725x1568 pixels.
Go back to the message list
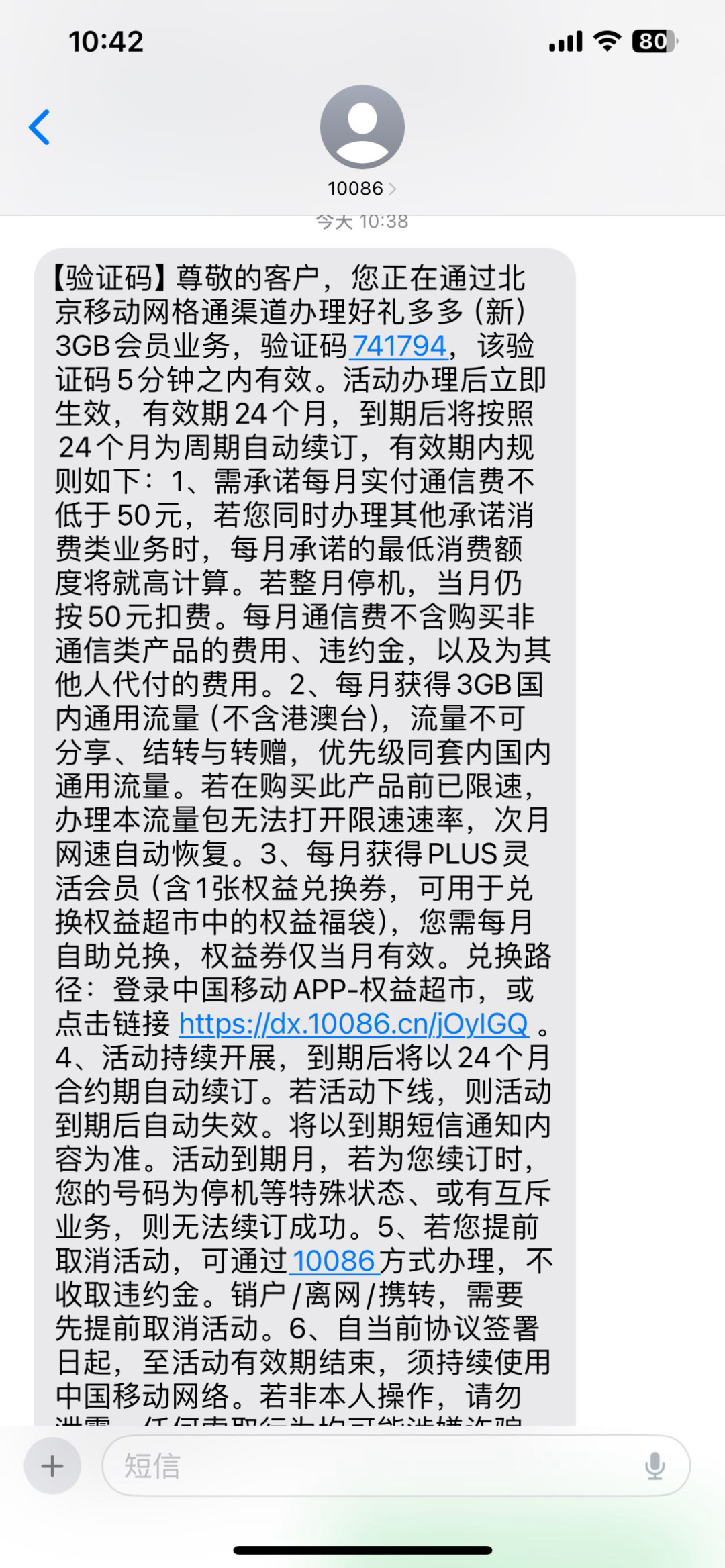pyautogui.click(x=40, y=127)
